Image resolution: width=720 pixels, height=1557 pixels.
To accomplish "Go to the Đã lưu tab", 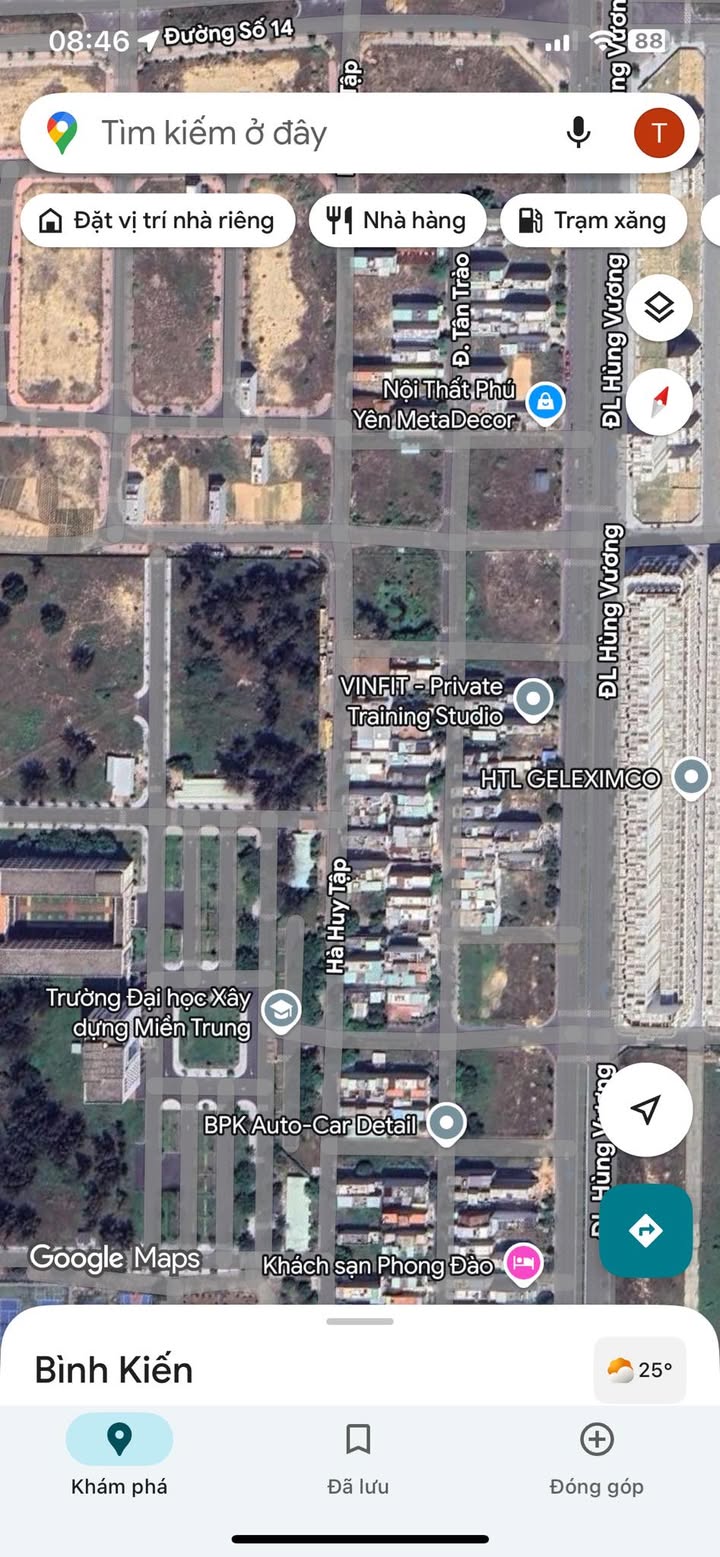I will [358, 1458].
